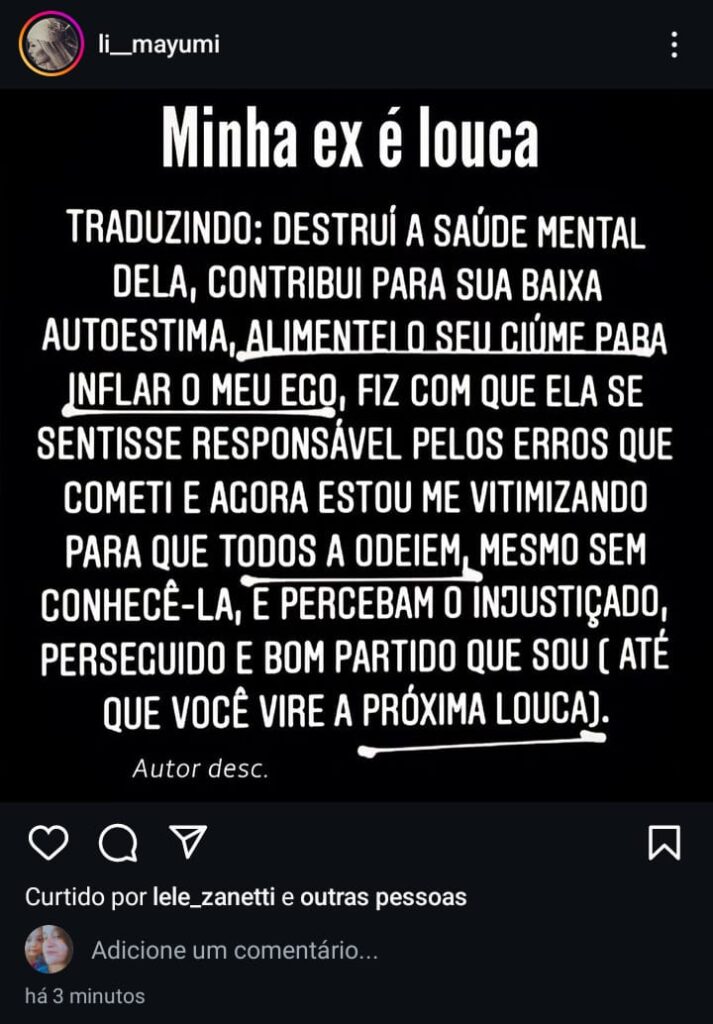
Task: Open the Minha ex é louca post image
Action: (x=356, y=445)
